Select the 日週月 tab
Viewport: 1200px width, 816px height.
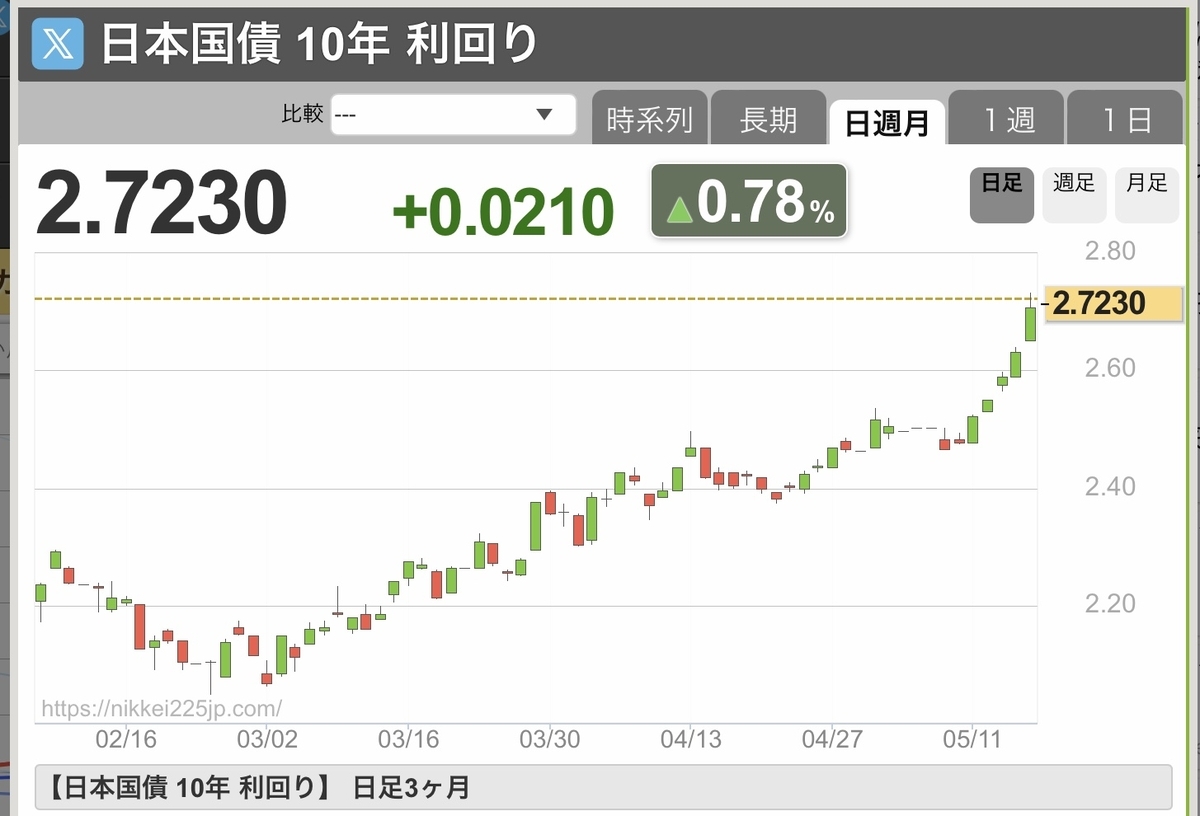pyautogui.click(x=887, y=121)
